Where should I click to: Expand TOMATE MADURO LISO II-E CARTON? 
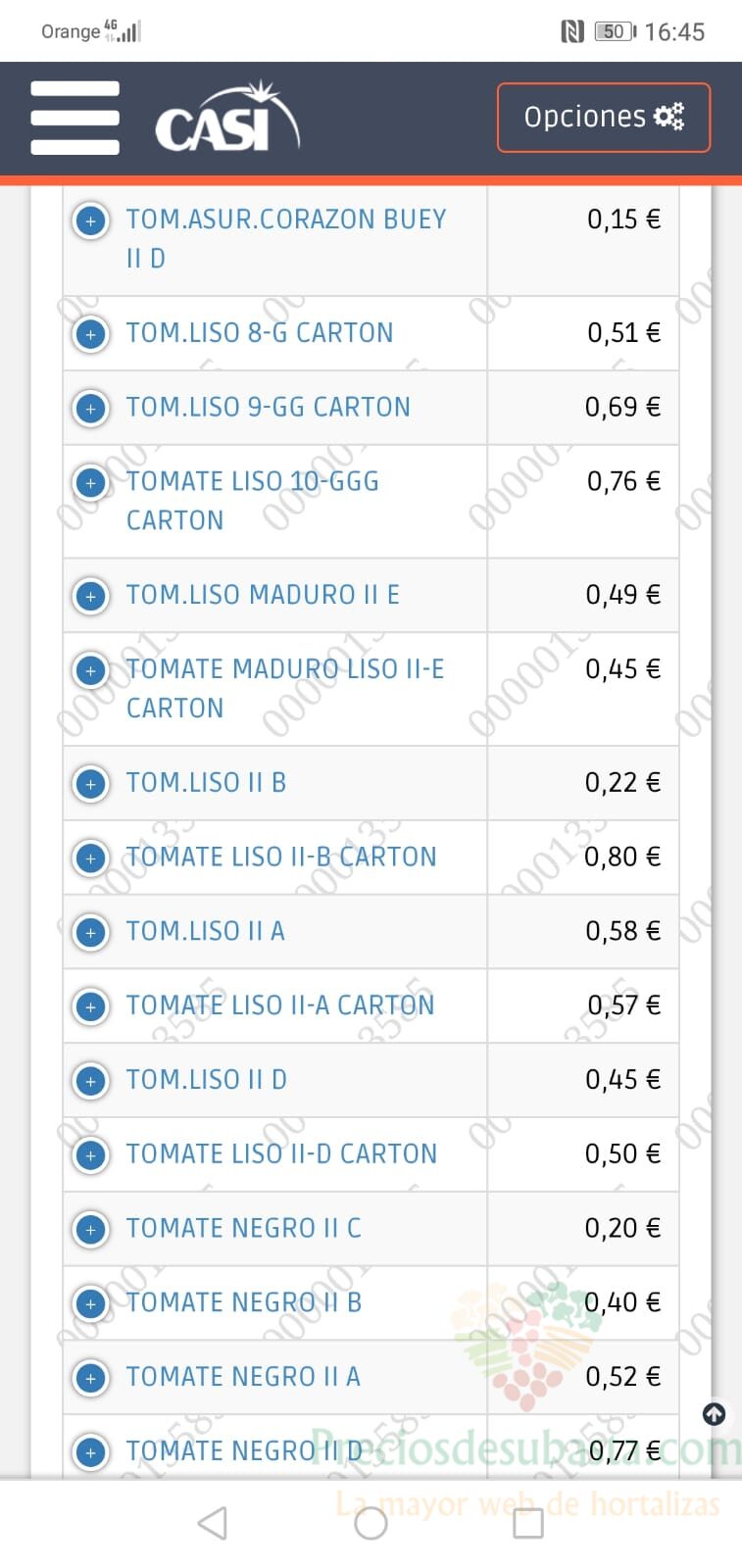[x=91, y=670]
